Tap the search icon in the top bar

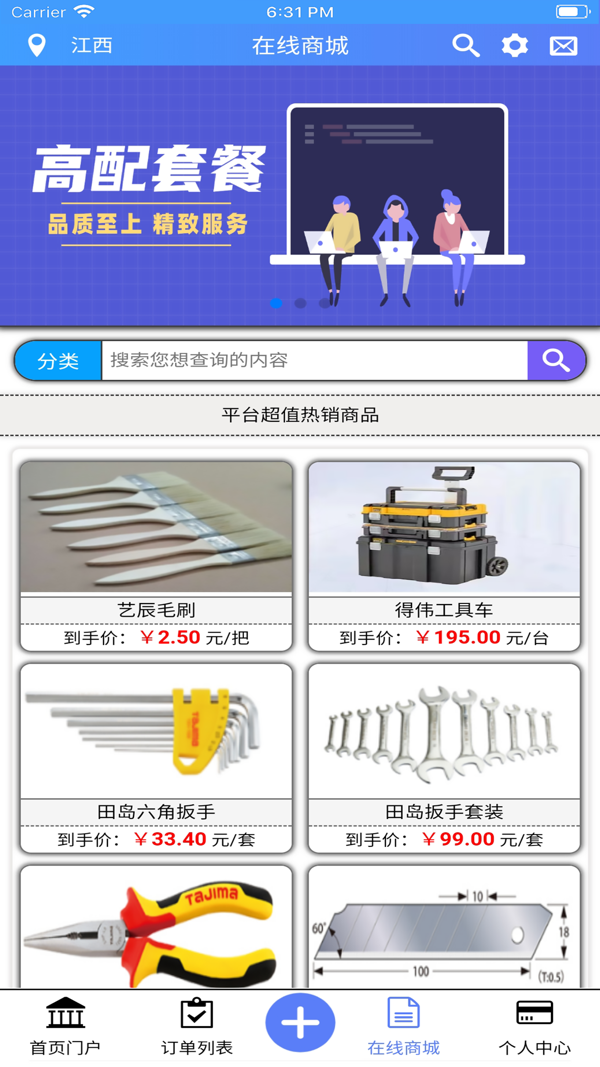[x=466, y=46]
